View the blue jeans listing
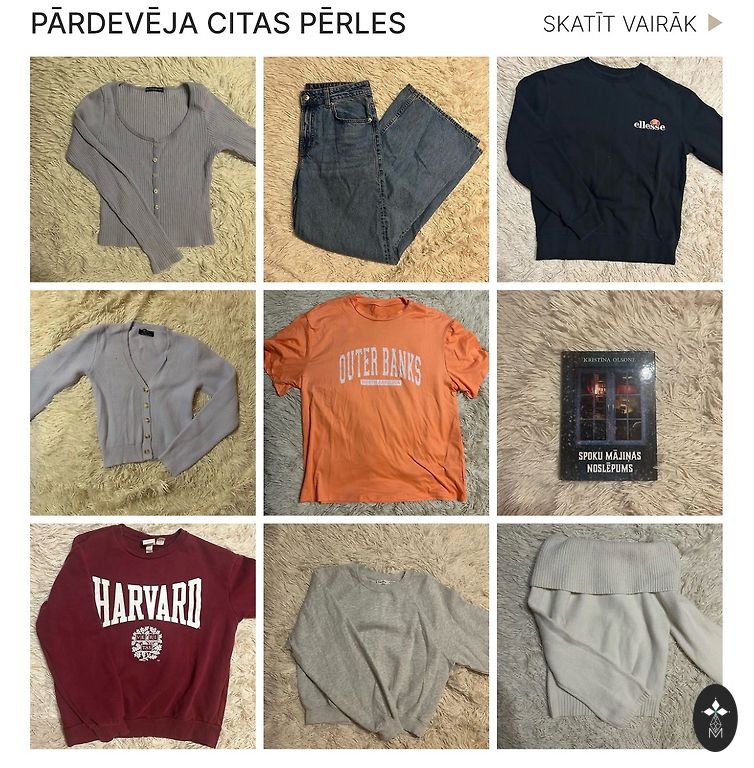Image resolution: width=754 pixels, height=768 pixels. (376, 169)
